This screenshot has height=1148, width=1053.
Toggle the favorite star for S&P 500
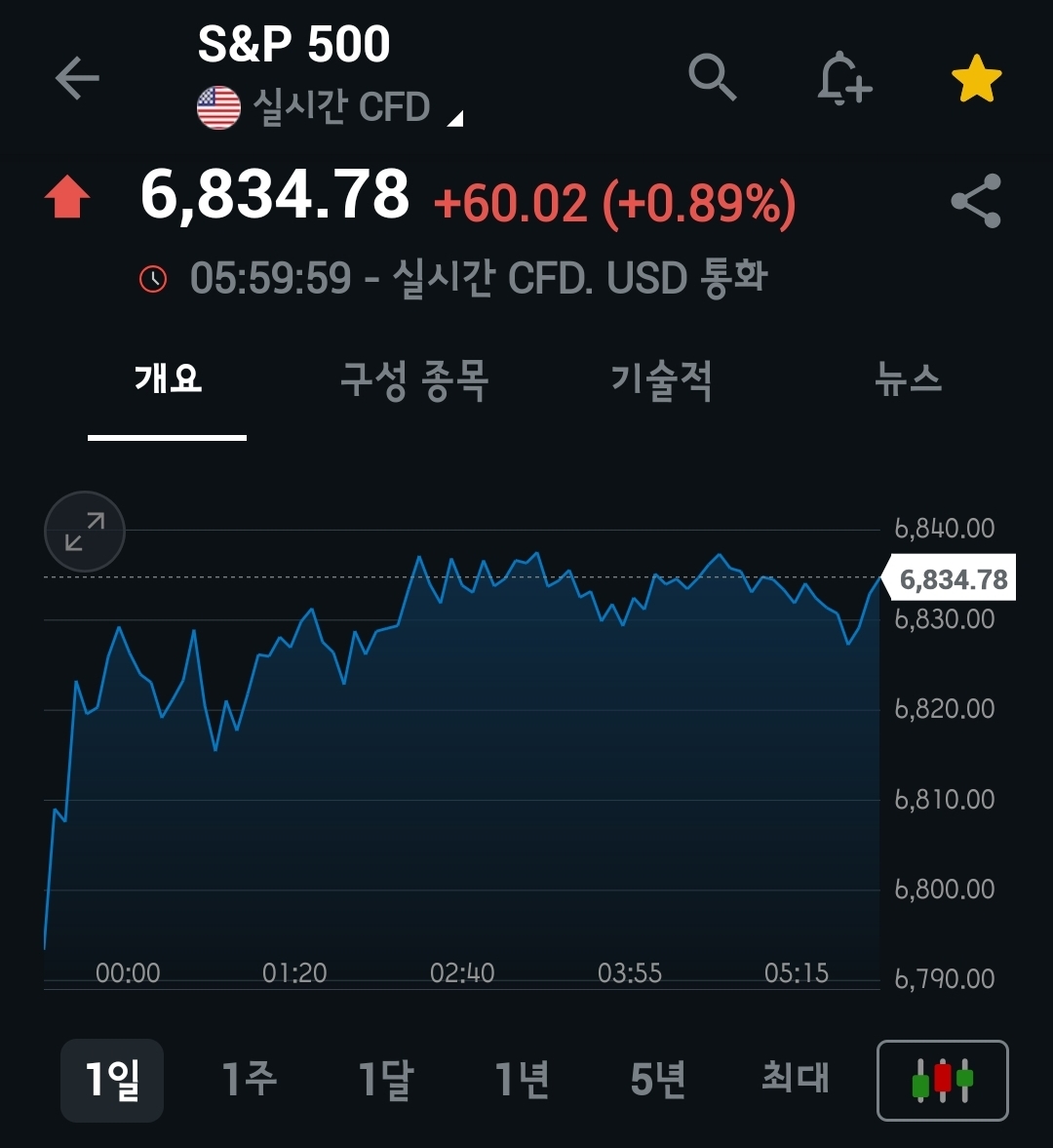(976, 79)
